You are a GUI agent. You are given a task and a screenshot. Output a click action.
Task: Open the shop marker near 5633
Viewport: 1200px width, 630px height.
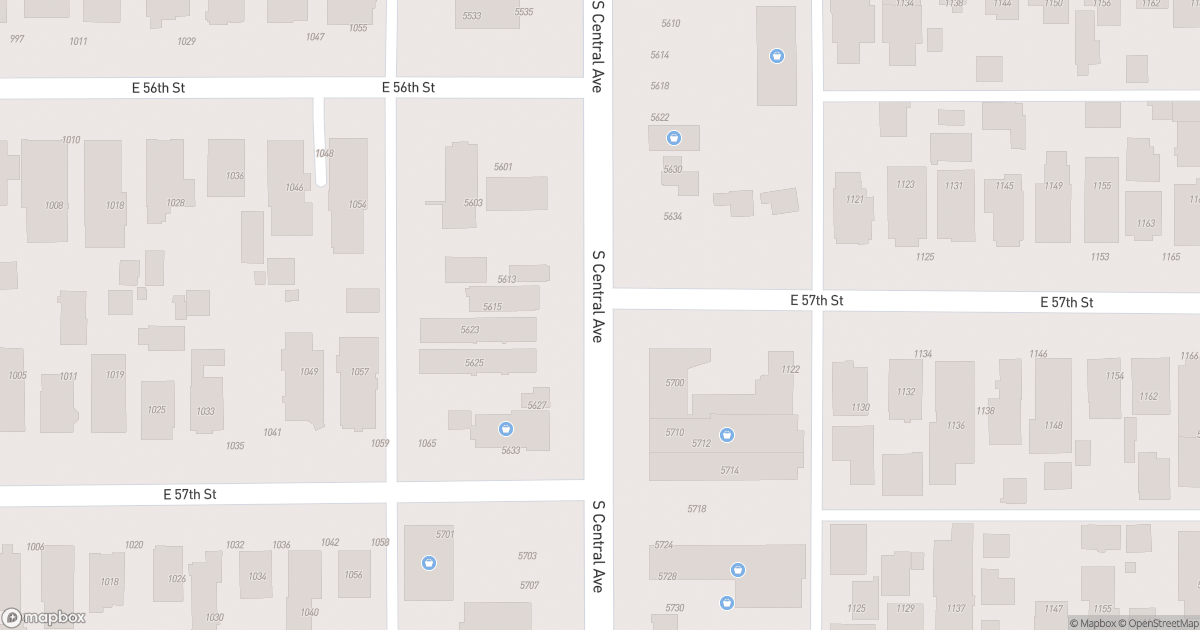coord(506,429)
